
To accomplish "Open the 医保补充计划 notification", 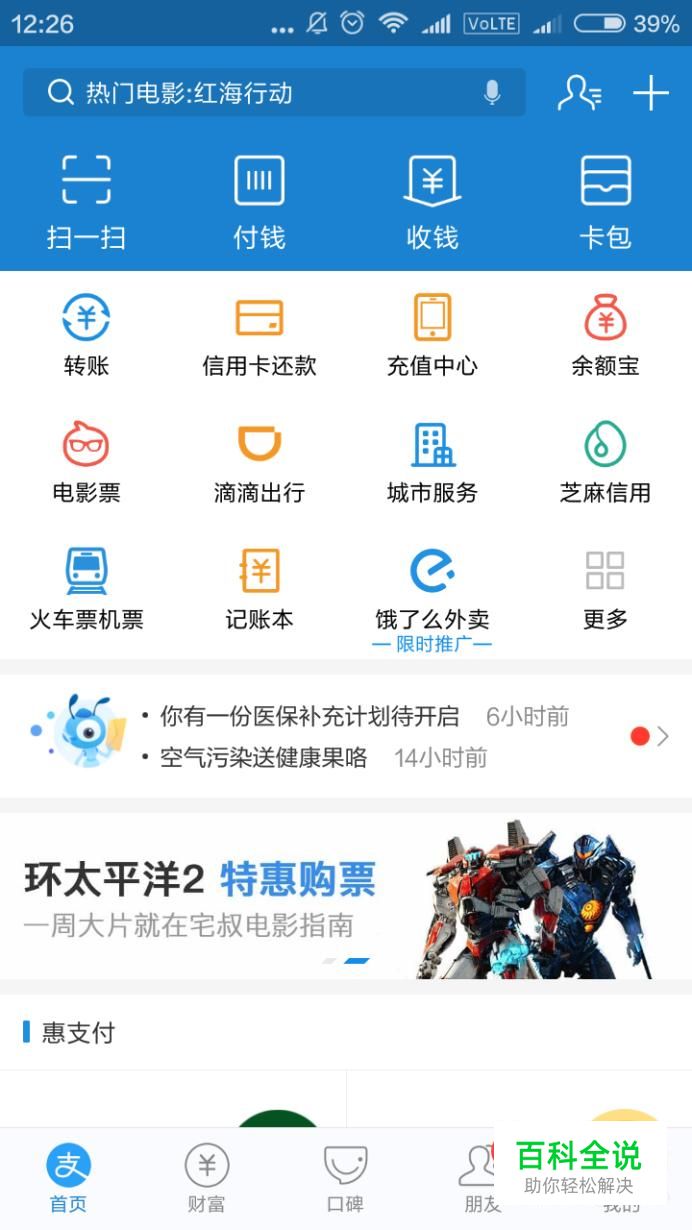I will click(310, 716).
